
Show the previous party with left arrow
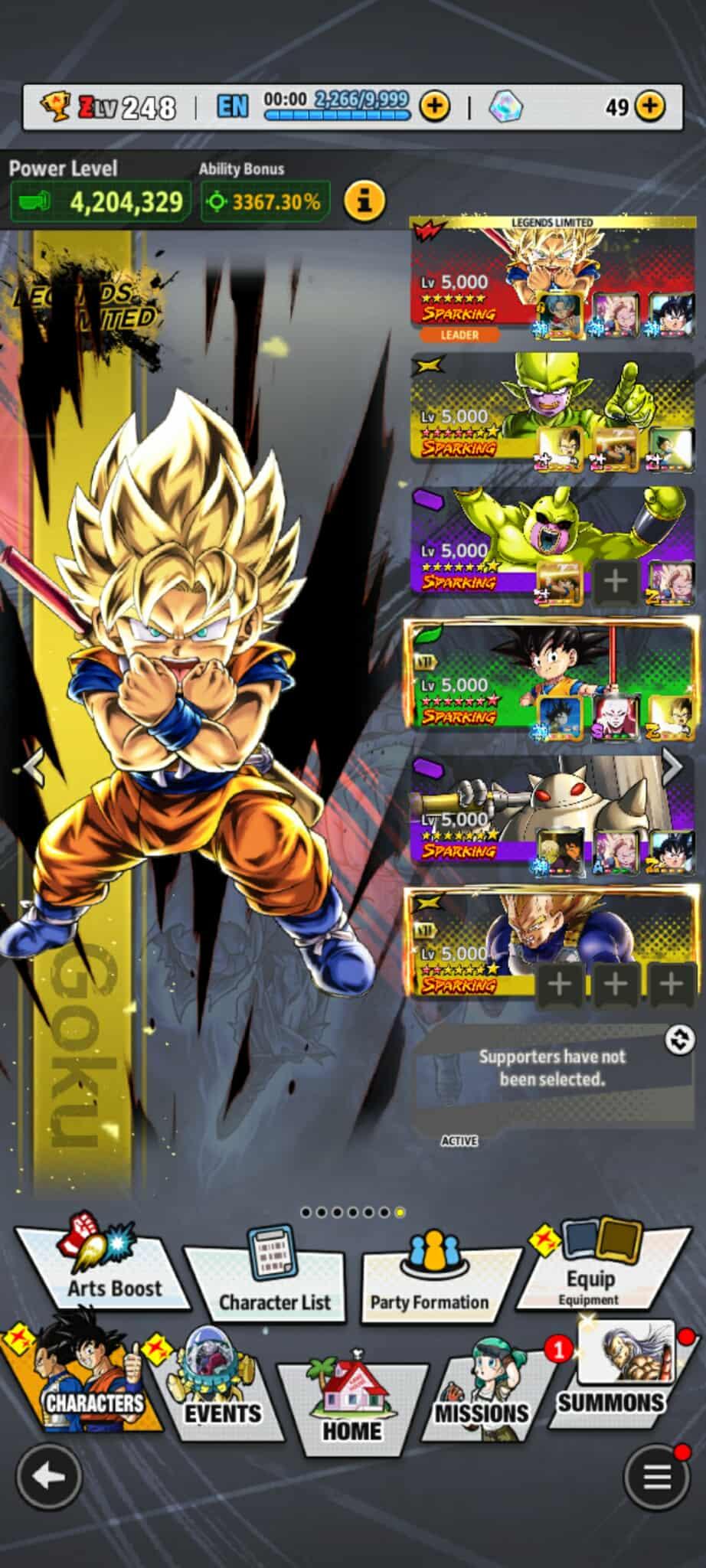(33, 765)
